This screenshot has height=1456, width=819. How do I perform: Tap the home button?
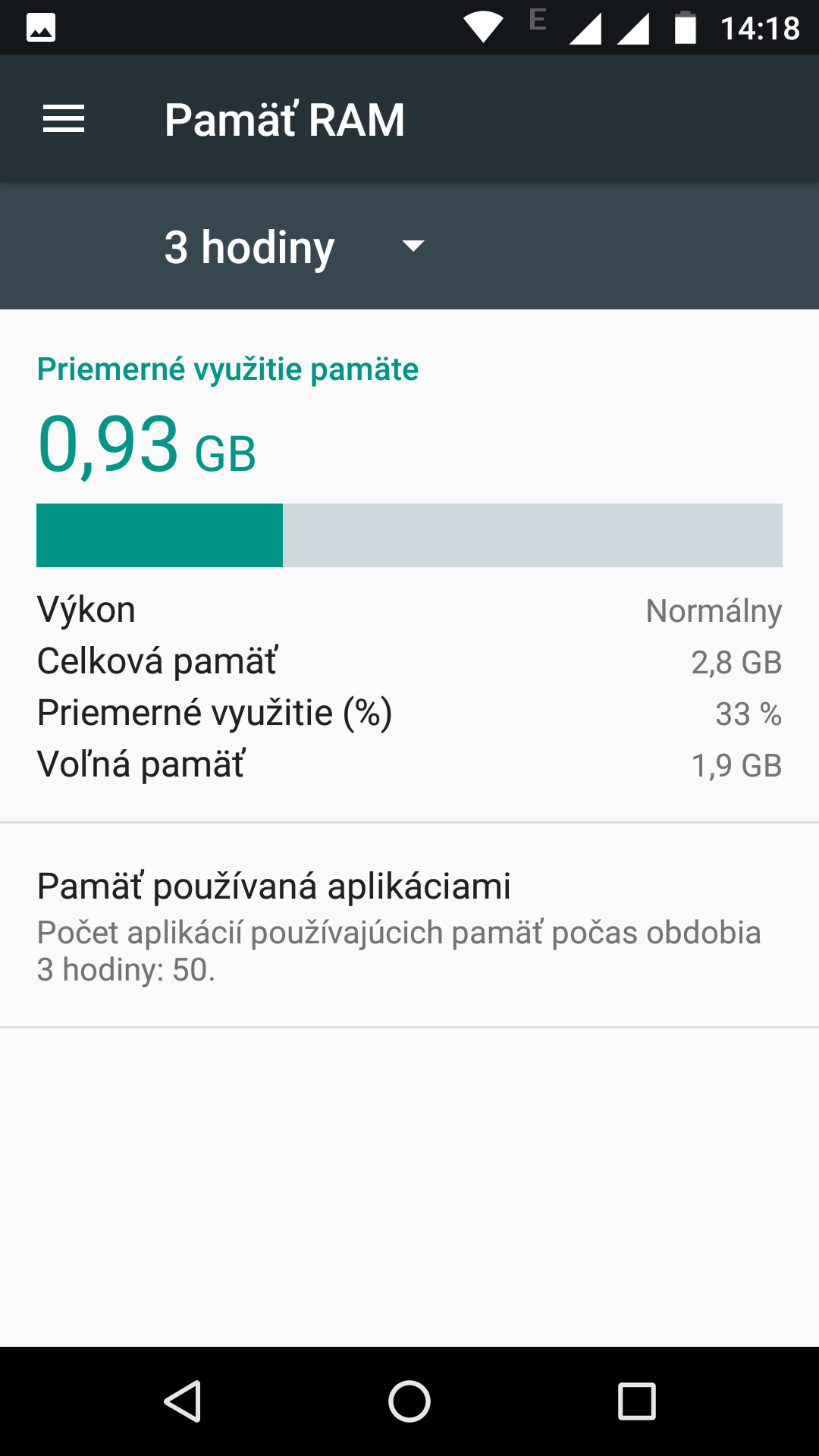(409, 1401)
